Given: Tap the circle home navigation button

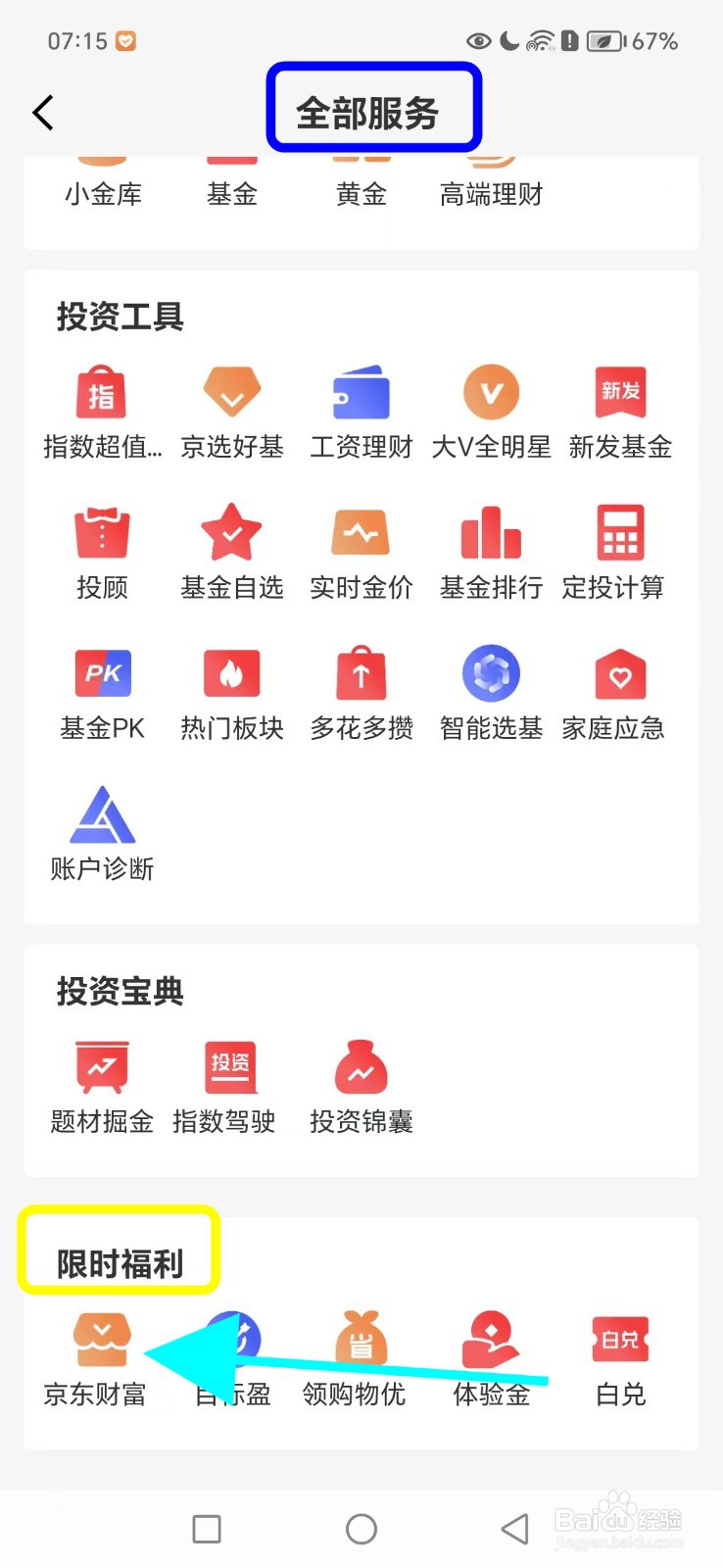Looking at the screenshot, I should tap(361, 1528).
